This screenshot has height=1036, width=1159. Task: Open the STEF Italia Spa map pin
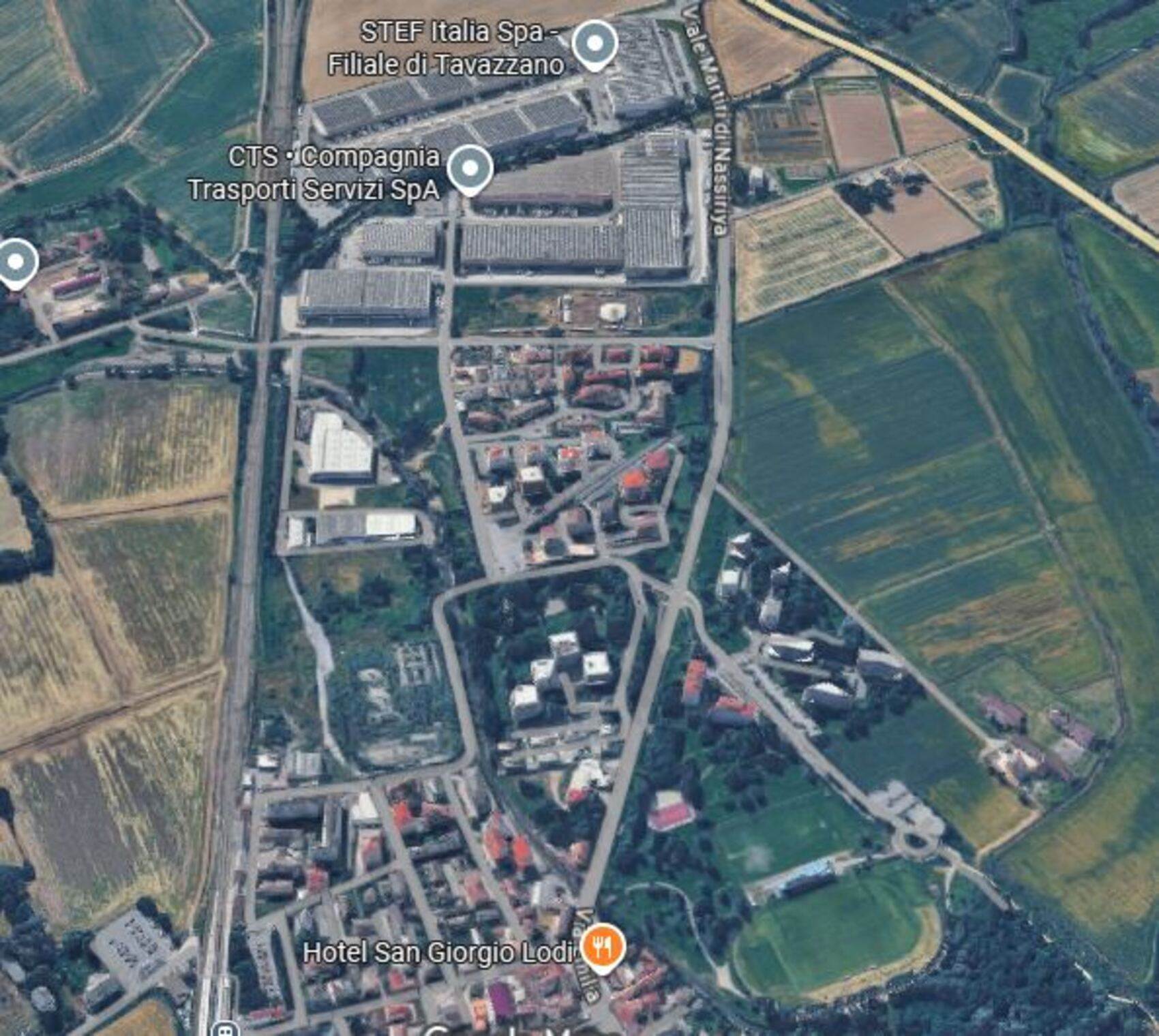coord(594,44)
